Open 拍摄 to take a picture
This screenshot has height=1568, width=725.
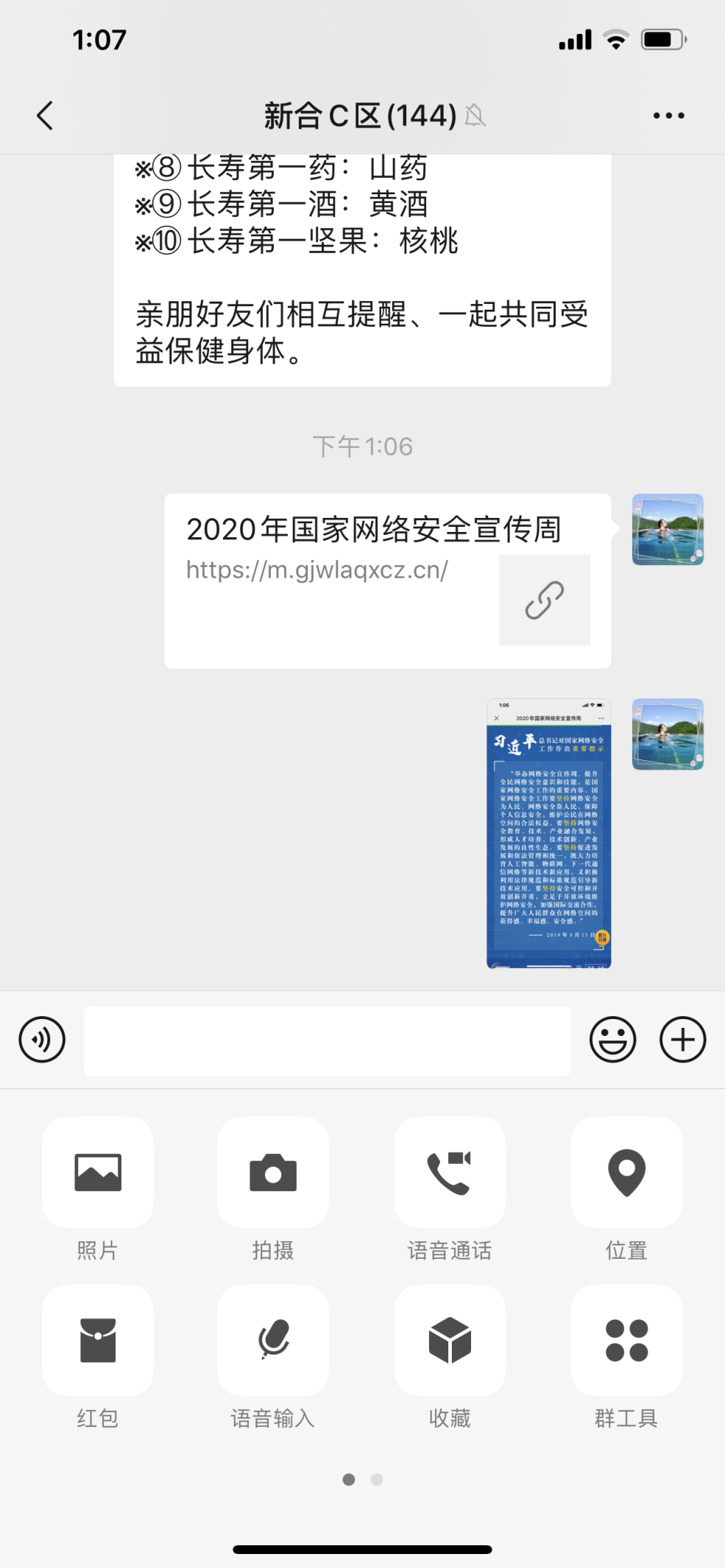[273, 1172]
